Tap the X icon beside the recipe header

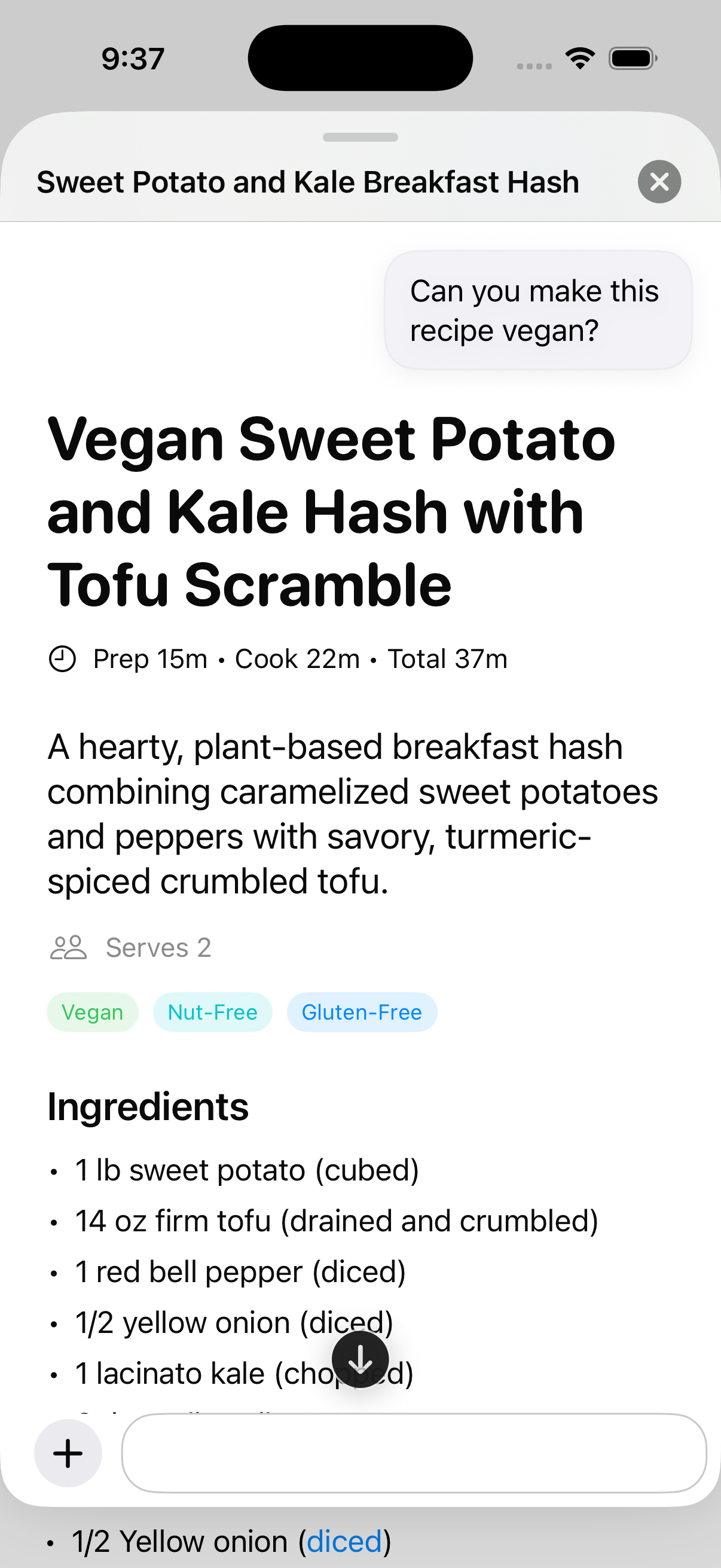coord(659,181)
